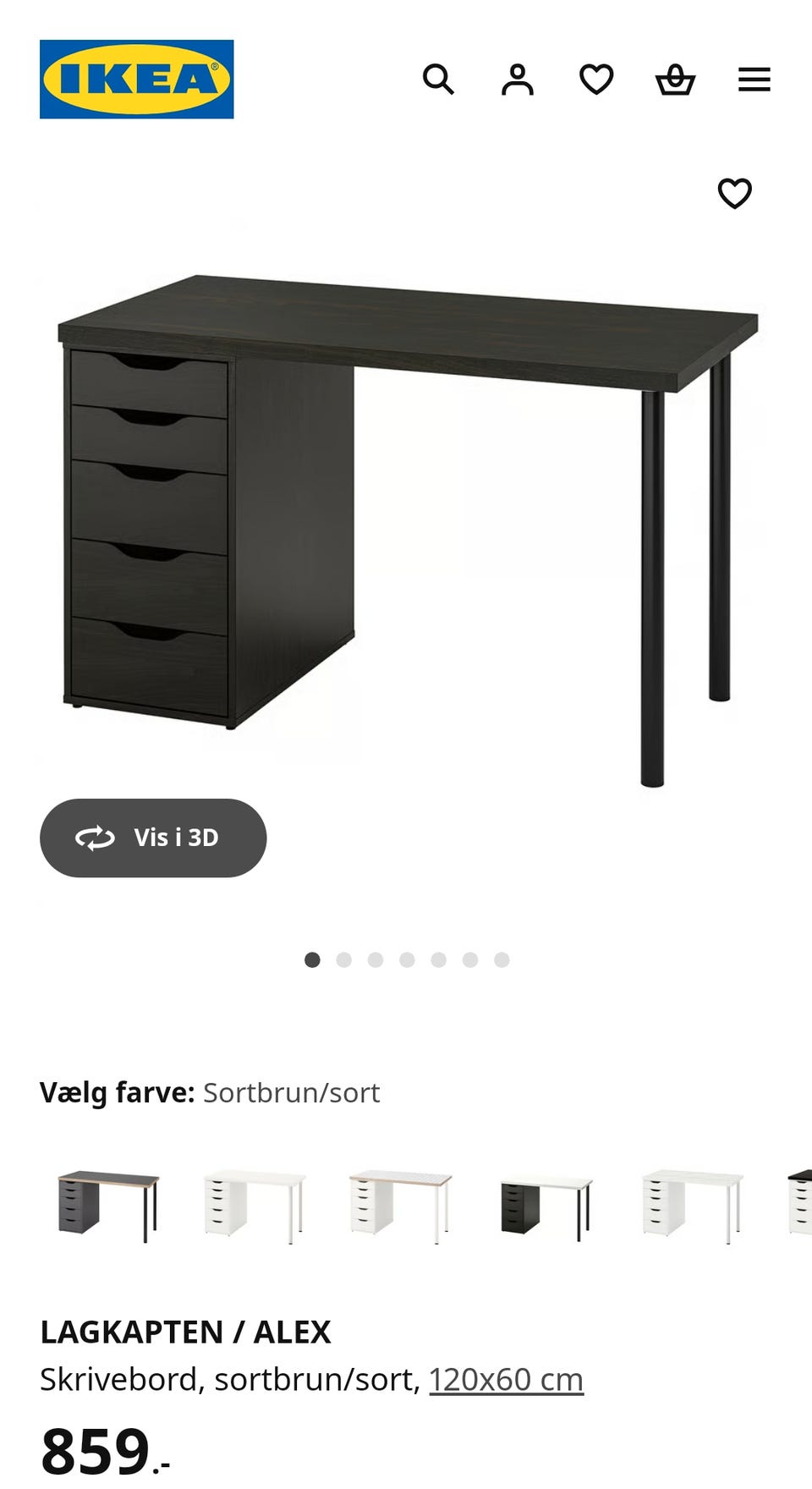Jump to the last carousel dot

[502, 959]
